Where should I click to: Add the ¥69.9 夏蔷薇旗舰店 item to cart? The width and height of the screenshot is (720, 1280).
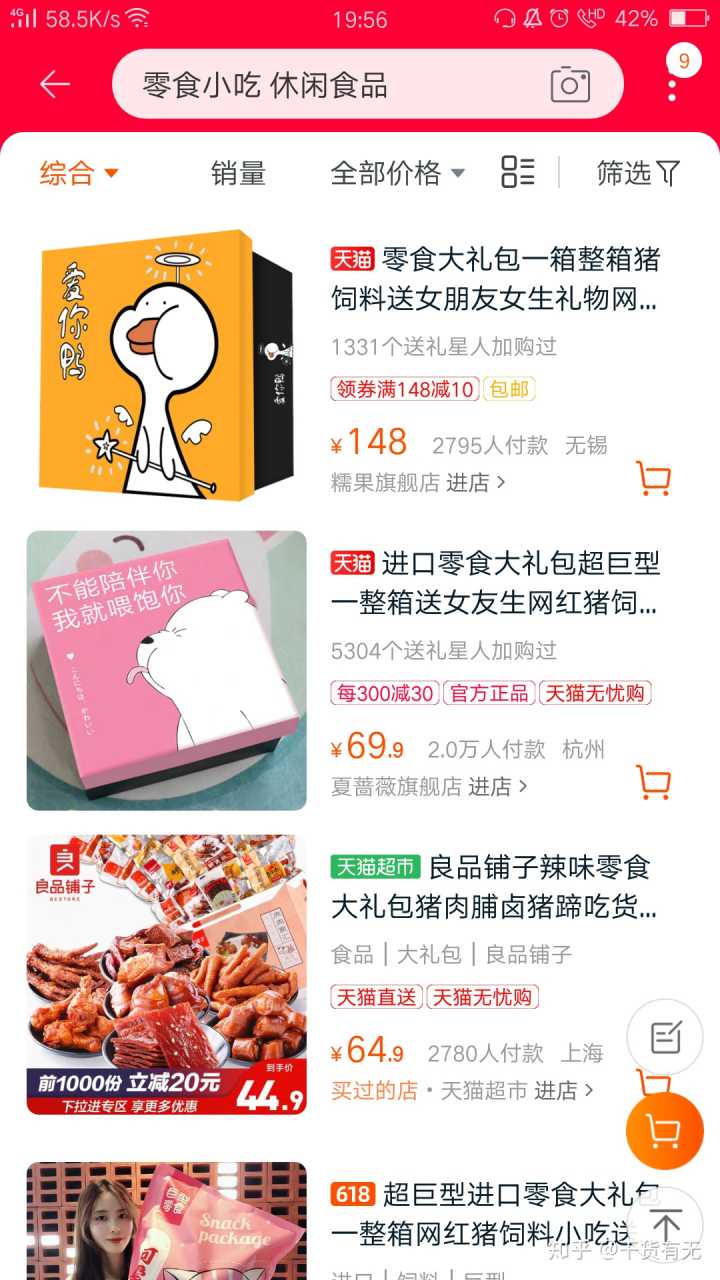(653, 782)
